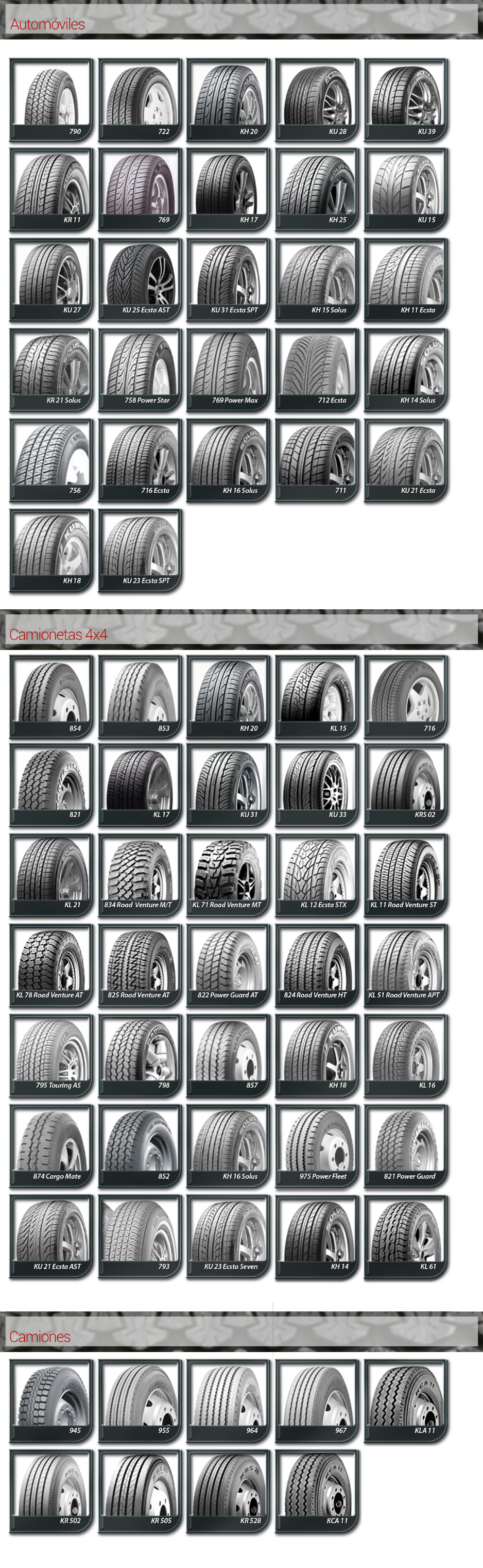Screen dimensions: 483x1568
Task: Open the 854 truck tire
Action: [51, 696]
